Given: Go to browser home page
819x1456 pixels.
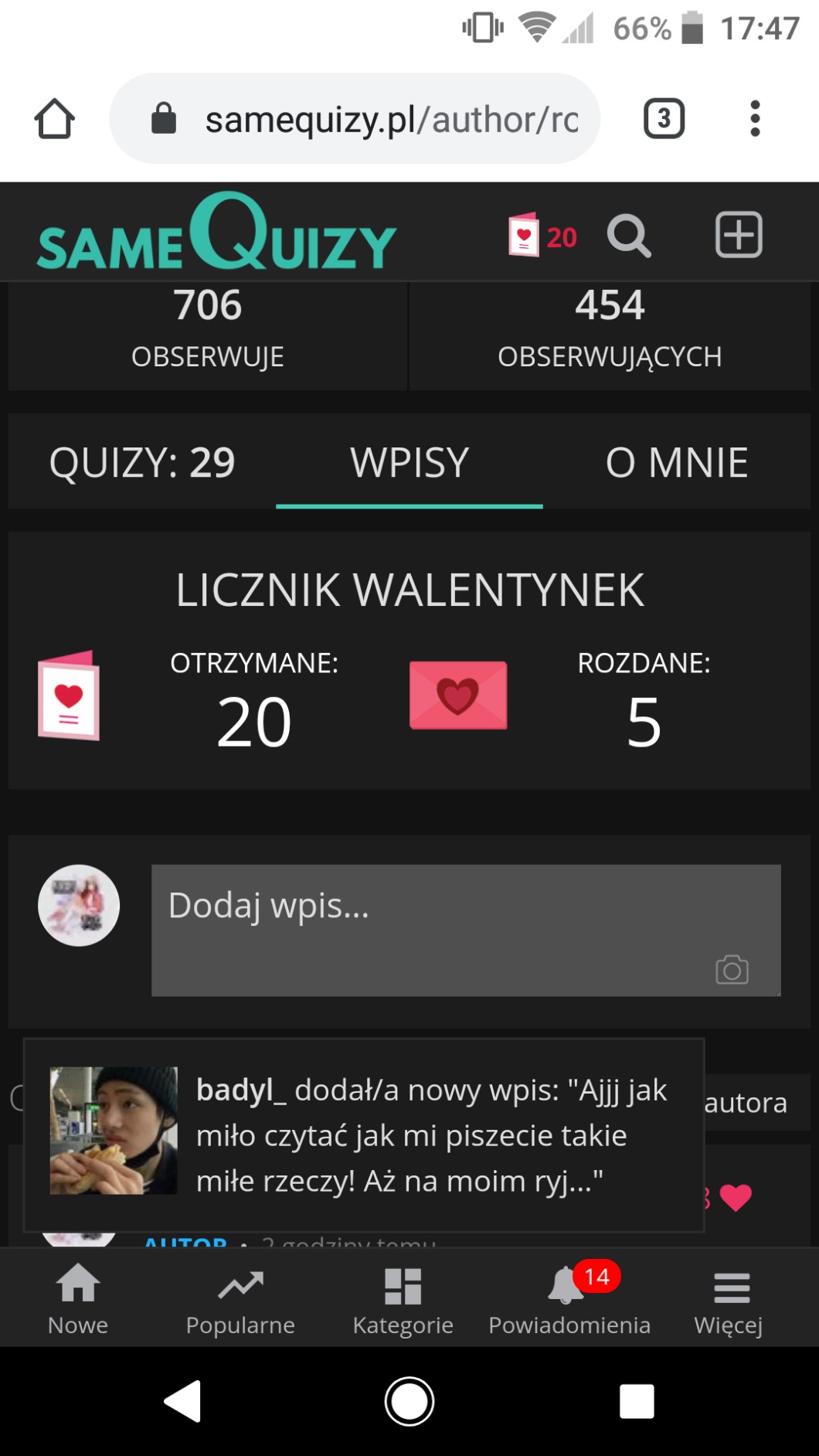Looking at the screenshot, I should coord(54,119).
